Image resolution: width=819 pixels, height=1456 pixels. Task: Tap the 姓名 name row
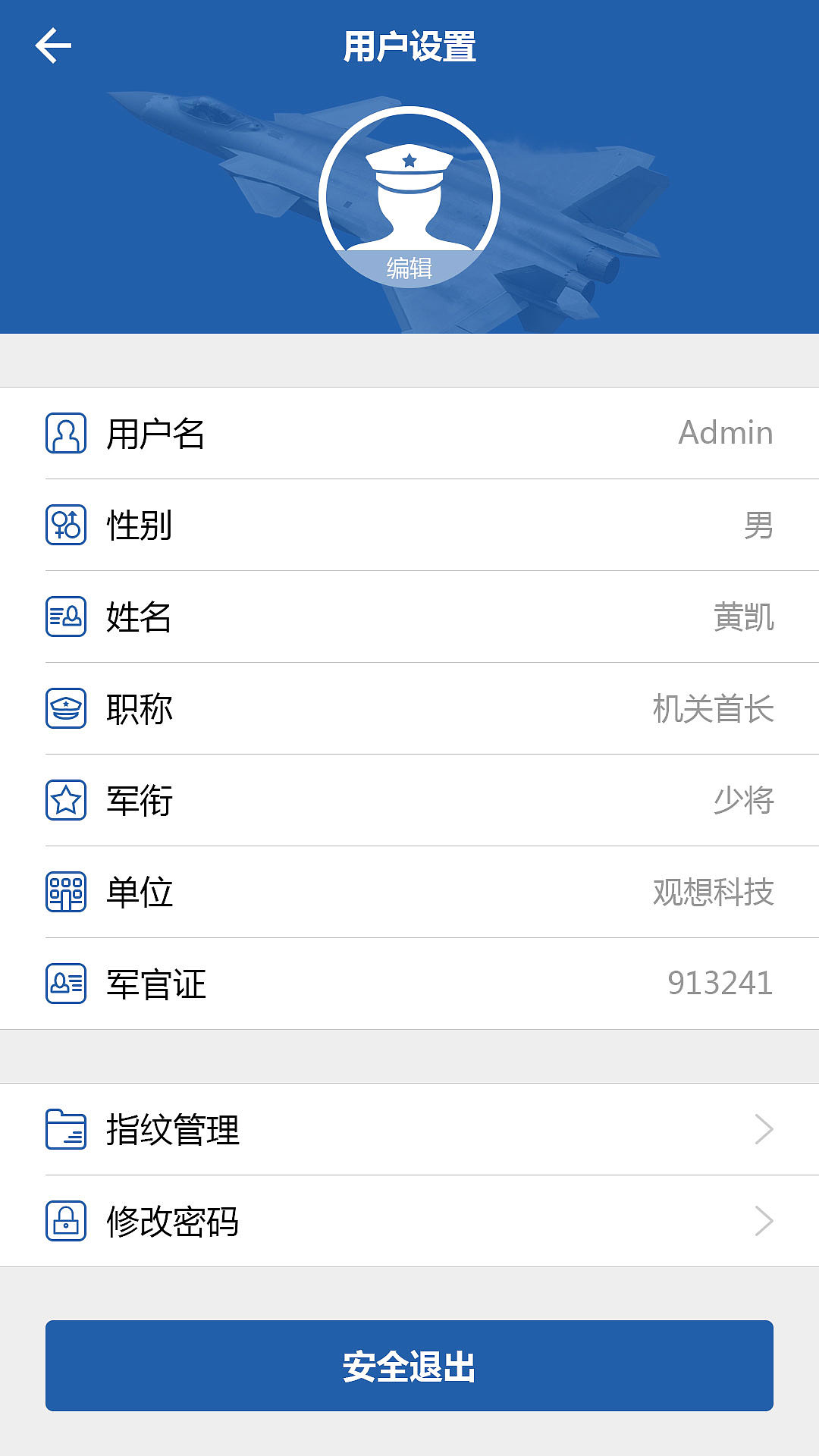[409, 617]
